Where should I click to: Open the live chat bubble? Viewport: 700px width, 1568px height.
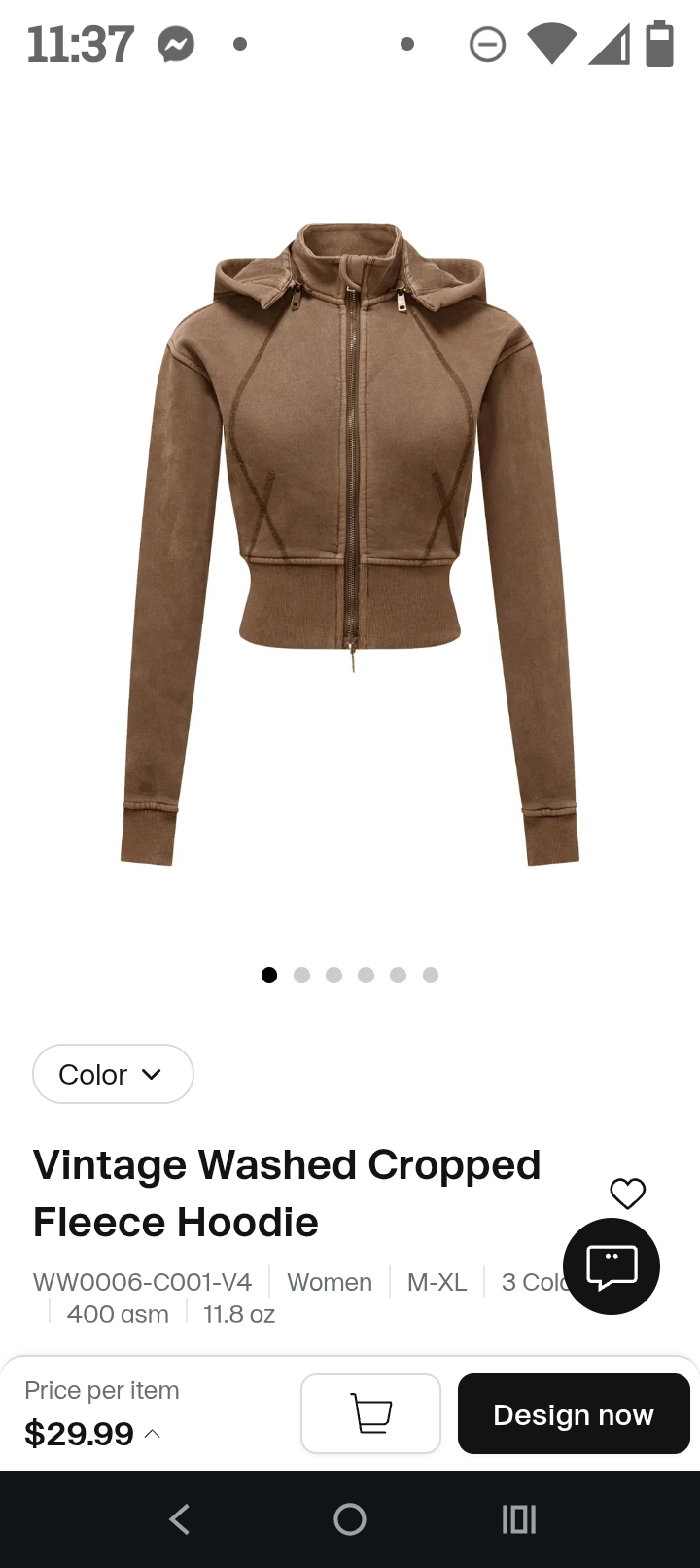coord(612,1266)
